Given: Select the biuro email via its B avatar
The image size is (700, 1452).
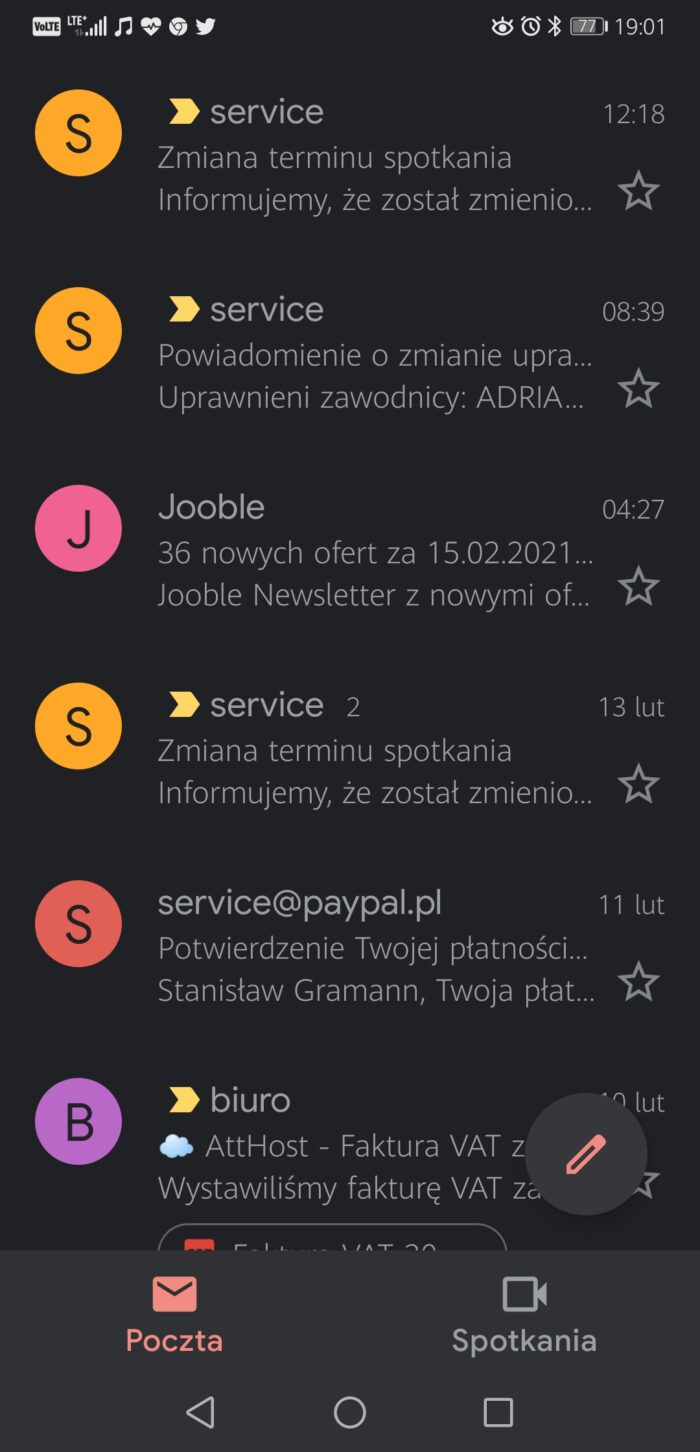Looking at the screenshot, I should [x=78, y=1122].
